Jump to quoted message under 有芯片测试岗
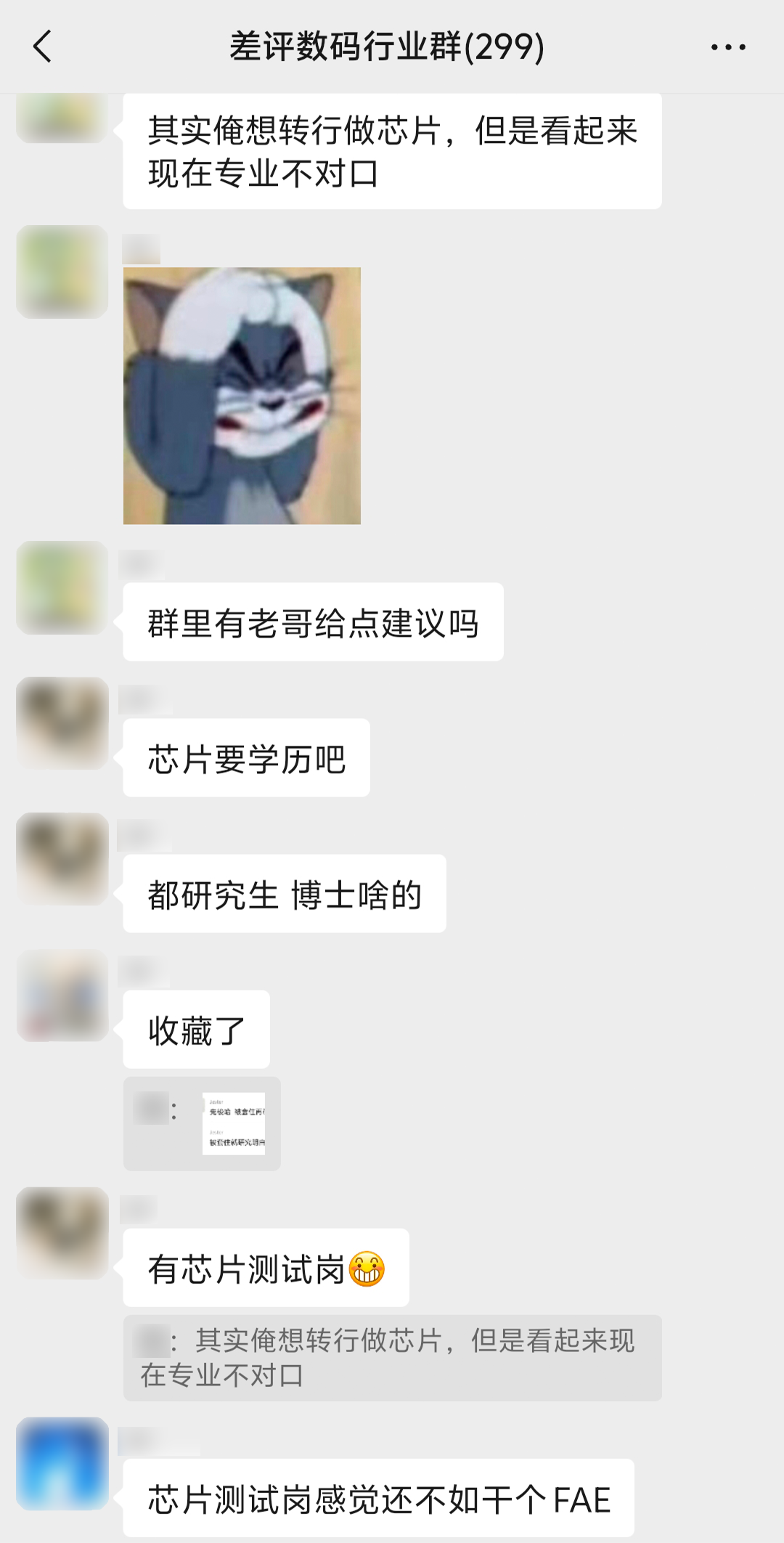Screen dimensions: 784x1543 click(x=392, y=1357)
